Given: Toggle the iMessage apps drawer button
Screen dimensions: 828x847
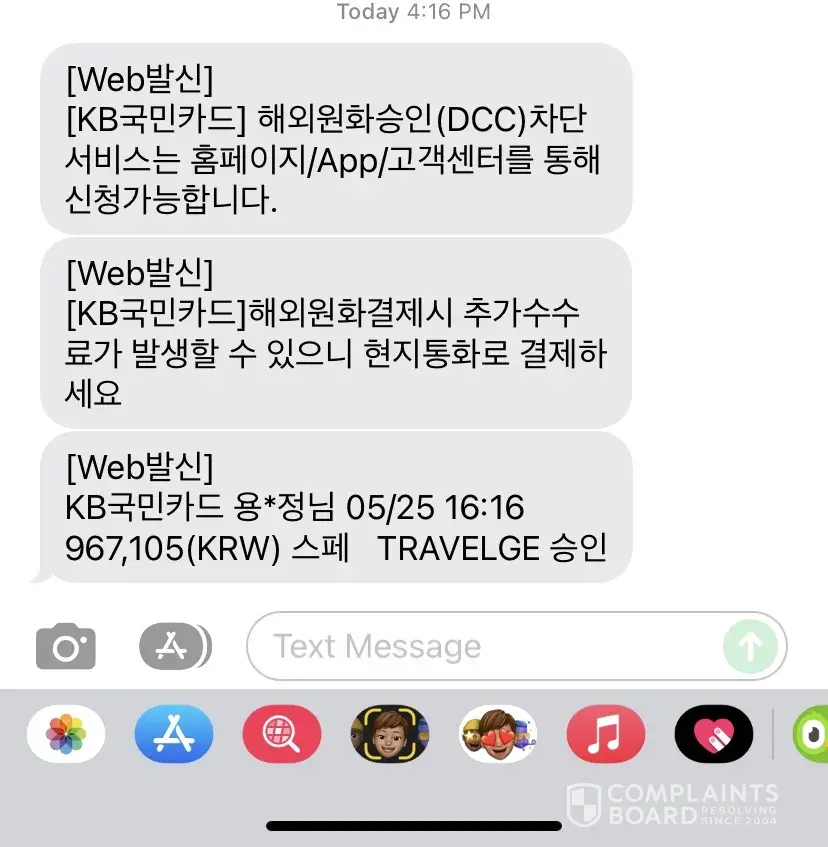Looking at the screenshot, I should pyautogui.click(x=174, y=647).
